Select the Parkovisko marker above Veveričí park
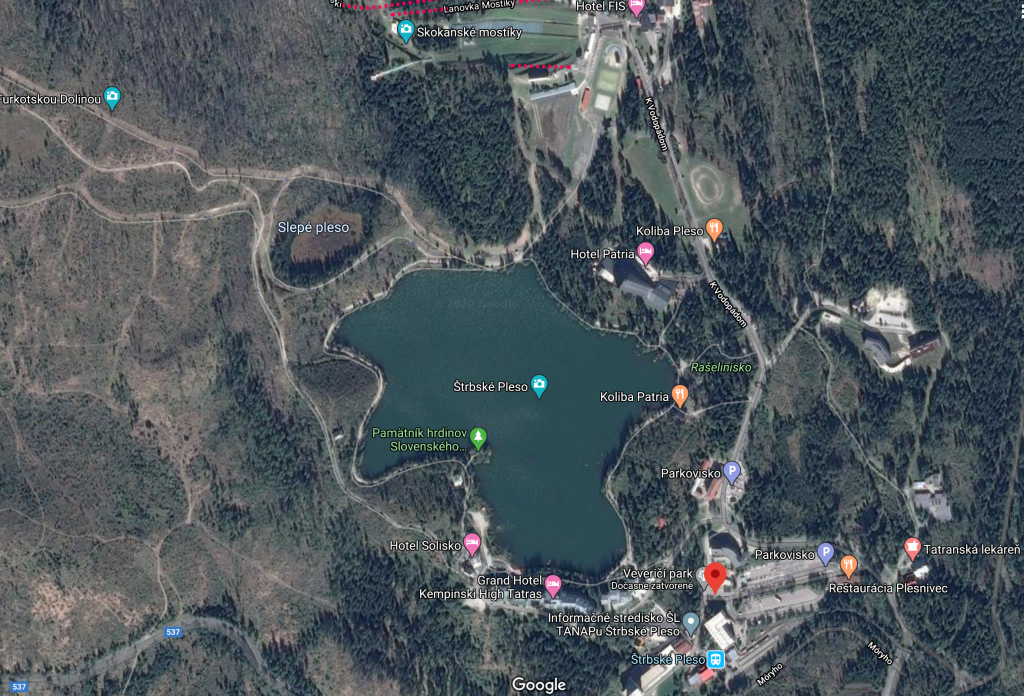The height and width of the screenshot is (696, 1024). (731, 471)
